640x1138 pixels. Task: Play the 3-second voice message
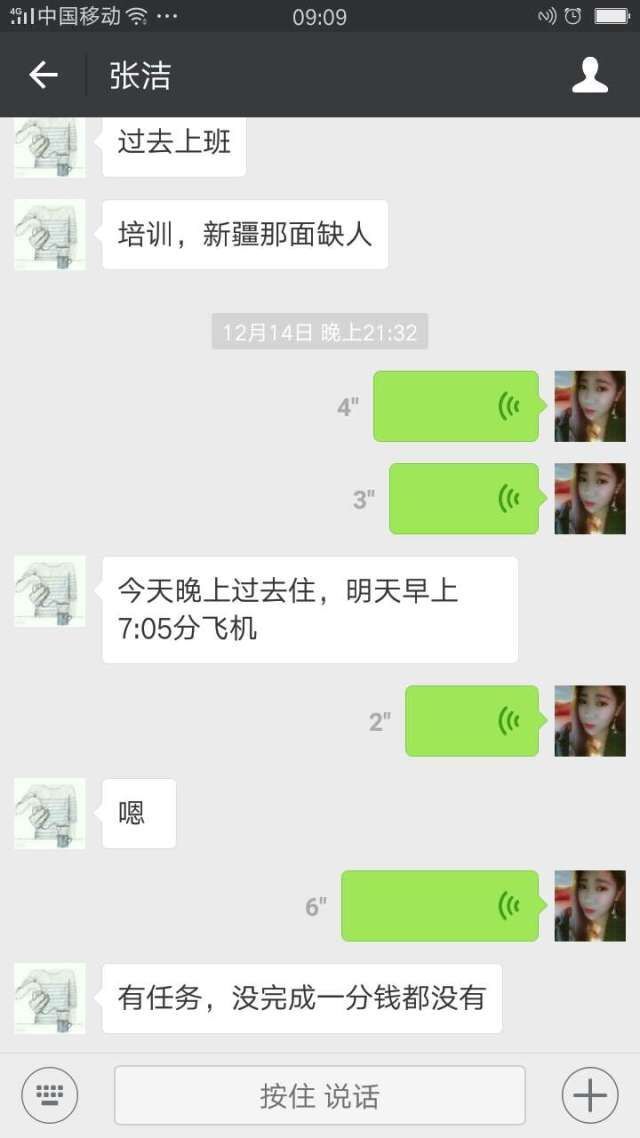click(x=464, y=498)
